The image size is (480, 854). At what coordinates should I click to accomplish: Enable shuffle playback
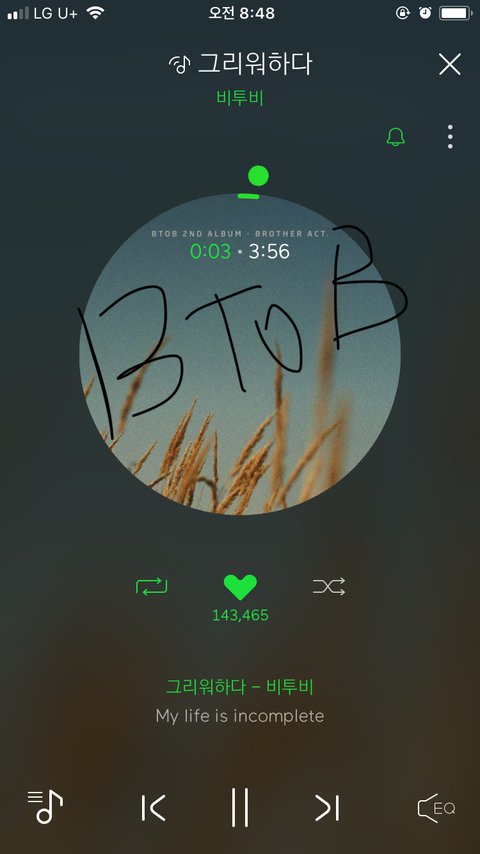pyautogui.click(x=329, y=587)
